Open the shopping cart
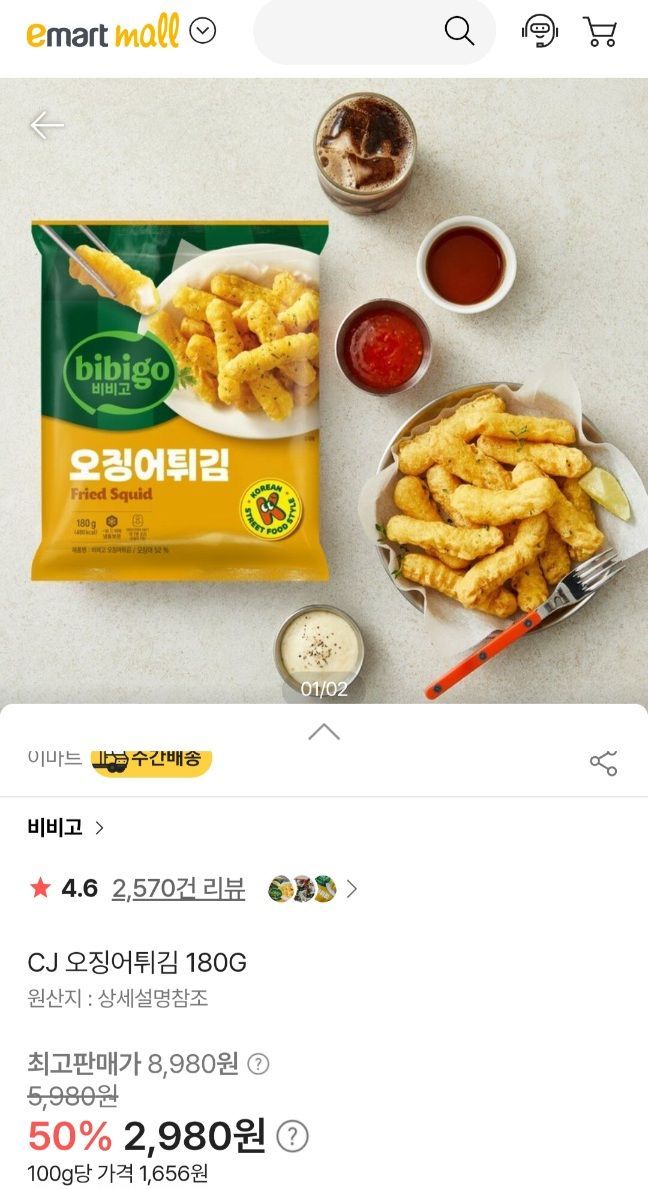The width and height of the screenshot is (648, 1189). point(600,32)
